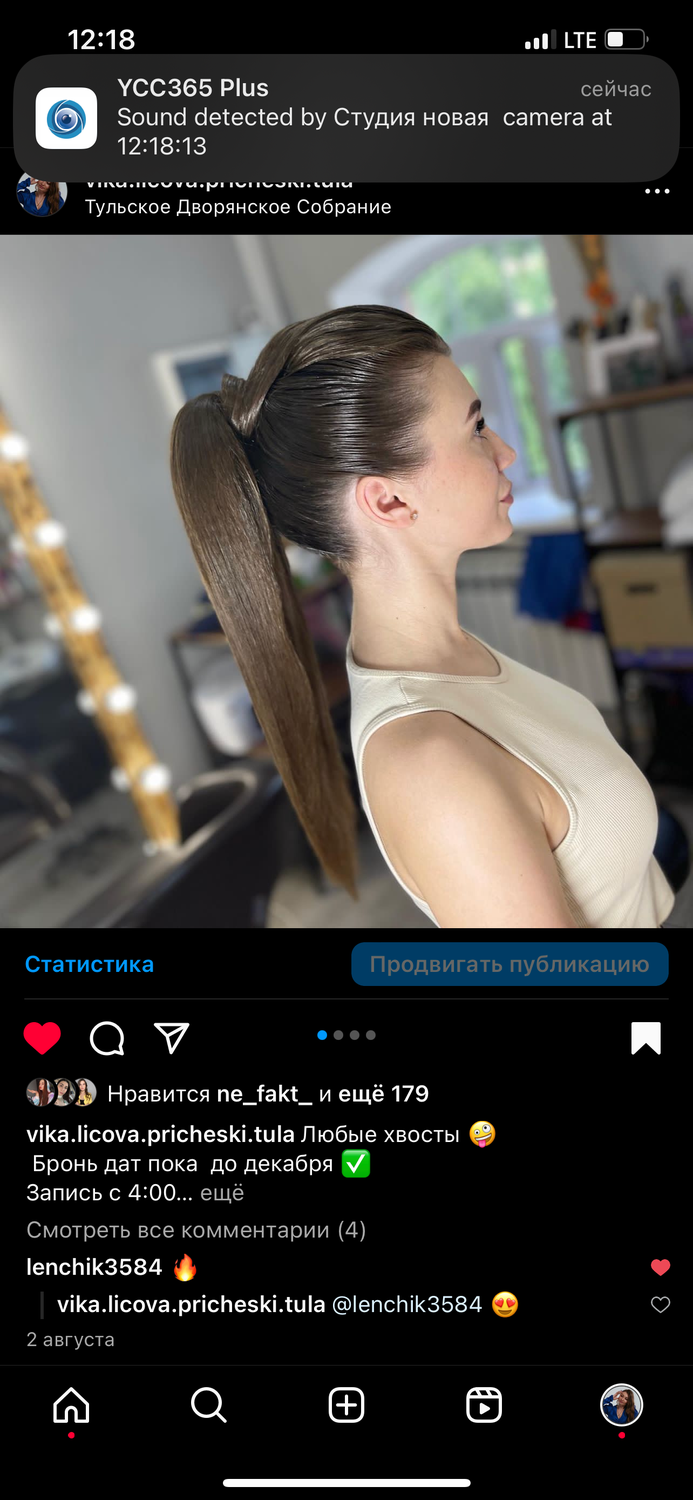Open the post's three-dot options menu
The height and width of the screenshot is (1500, 693).
coord(657,192)
